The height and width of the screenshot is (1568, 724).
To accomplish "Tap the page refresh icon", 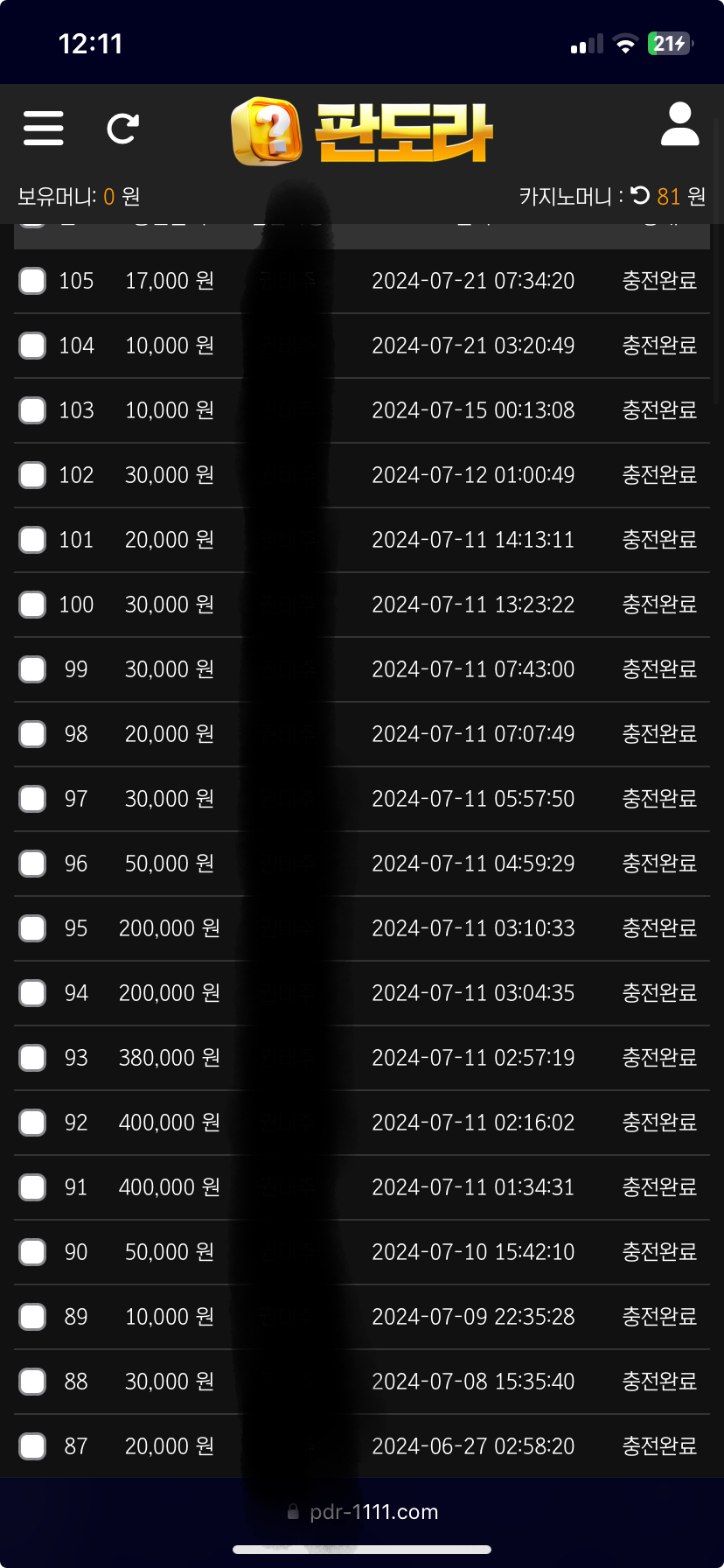I will click(x=122, y=129).
